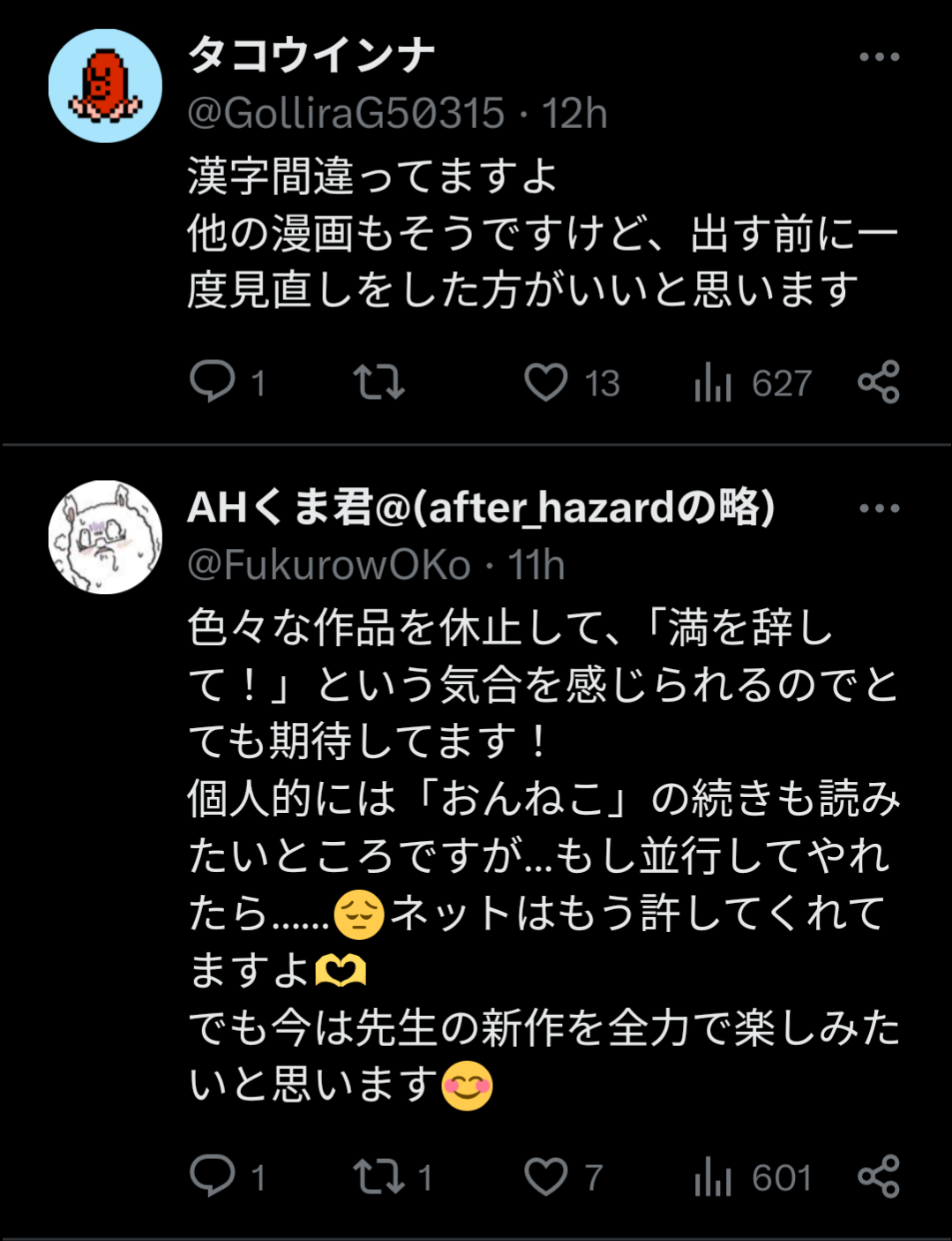Viewport: 952px width, 1241px height.
Task: Repost タコウインナ's comment
Action: (379, 382)
